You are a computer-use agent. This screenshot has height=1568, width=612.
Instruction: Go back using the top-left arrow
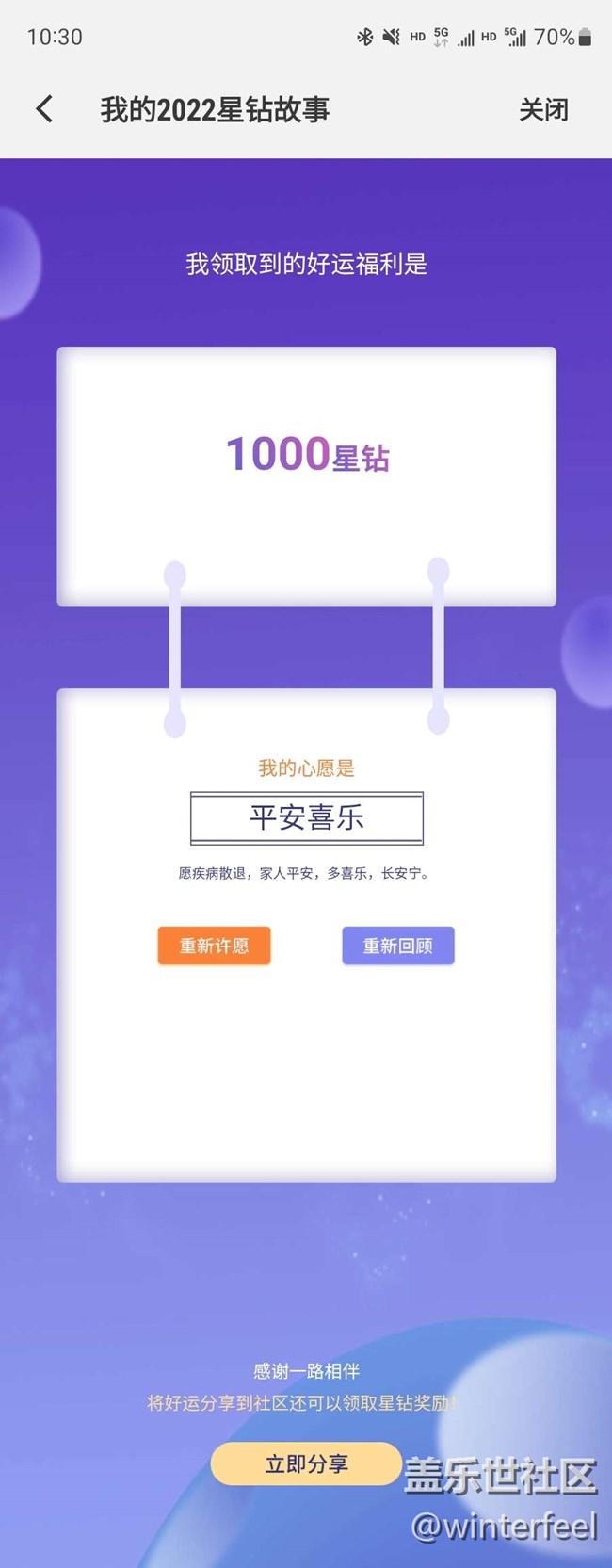coord(44,109)
